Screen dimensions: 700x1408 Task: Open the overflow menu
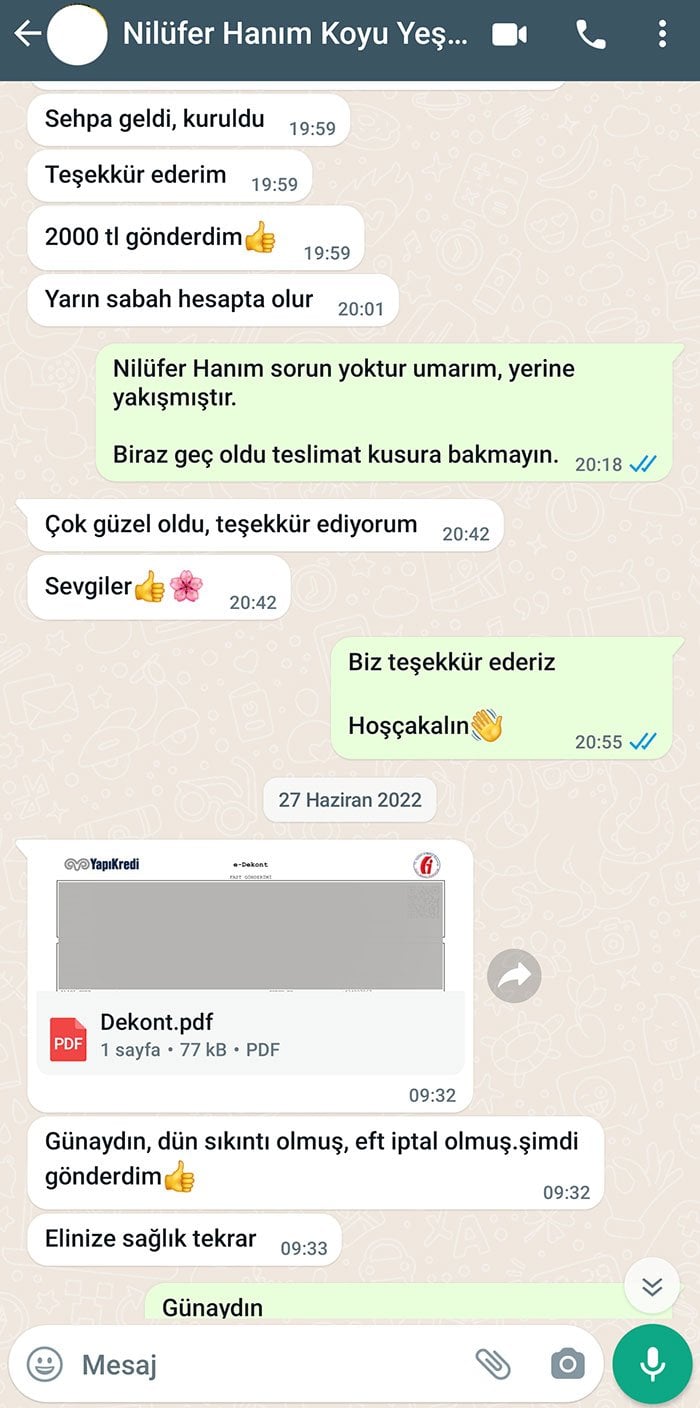pos(662,35)
